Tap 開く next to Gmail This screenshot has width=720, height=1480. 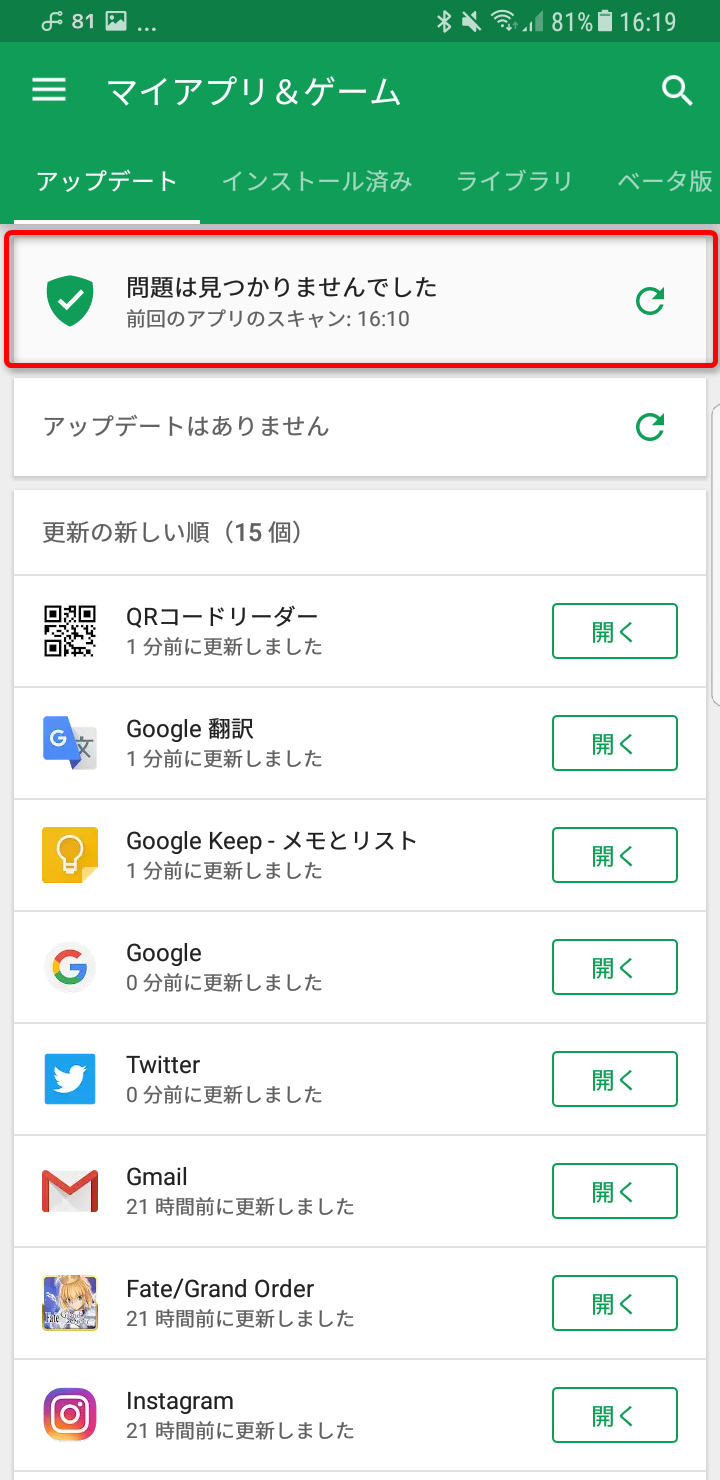click(615, 1191)
